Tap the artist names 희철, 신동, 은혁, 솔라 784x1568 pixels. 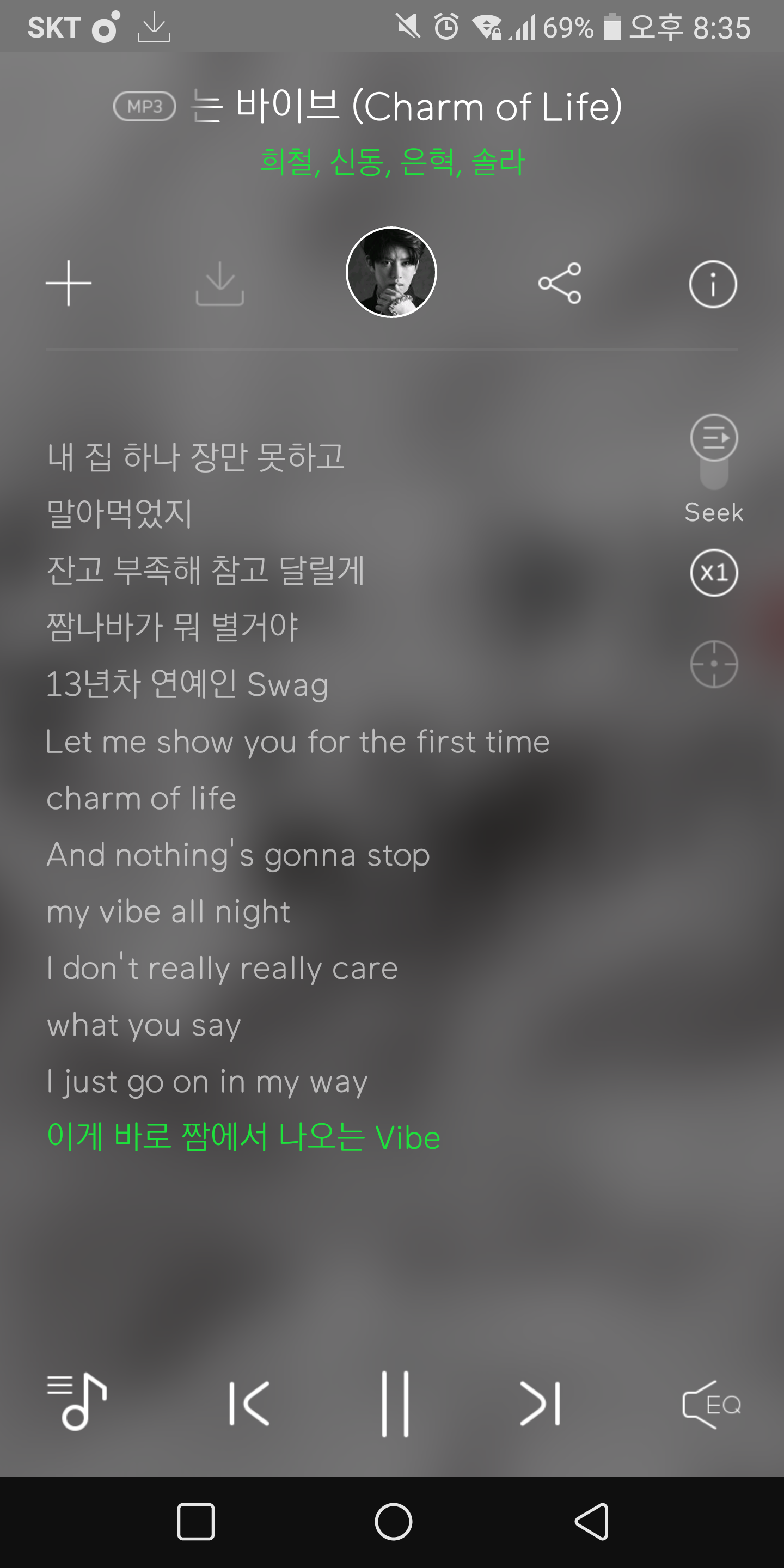[x=392, y=162]
